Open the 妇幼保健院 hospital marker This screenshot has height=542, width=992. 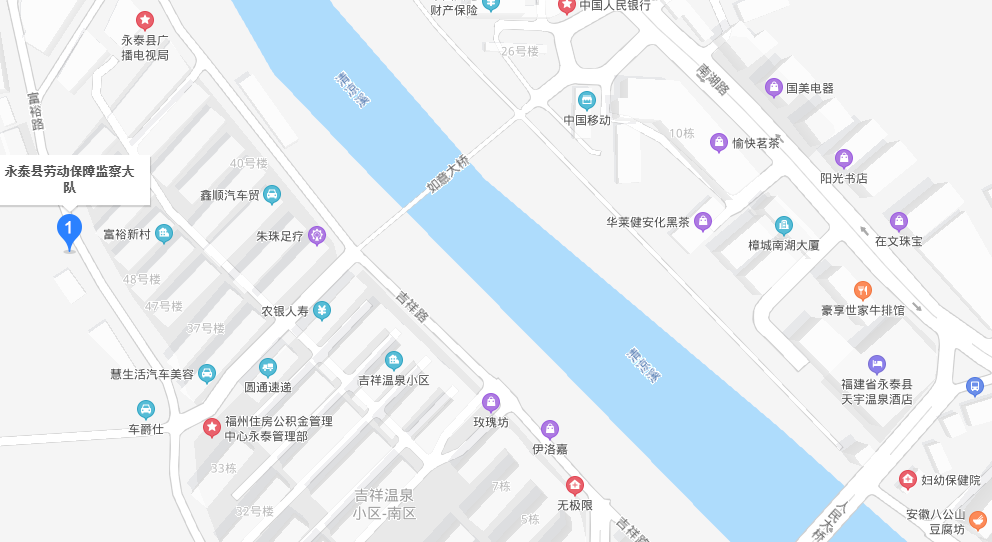click(x=908, y=480)
